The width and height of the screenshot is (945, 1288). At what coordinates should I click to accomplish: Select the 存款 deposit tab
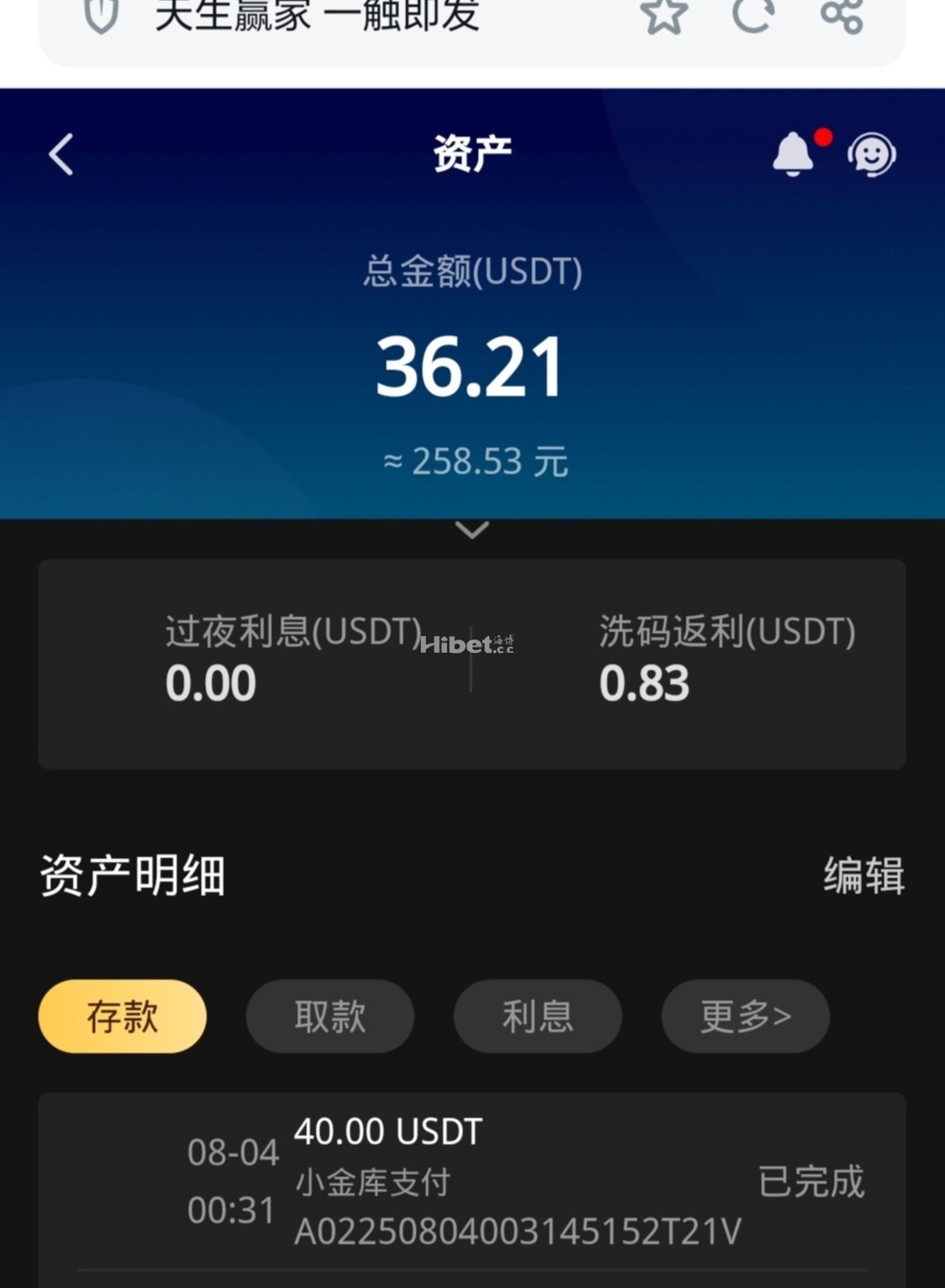click(121, 1016)
